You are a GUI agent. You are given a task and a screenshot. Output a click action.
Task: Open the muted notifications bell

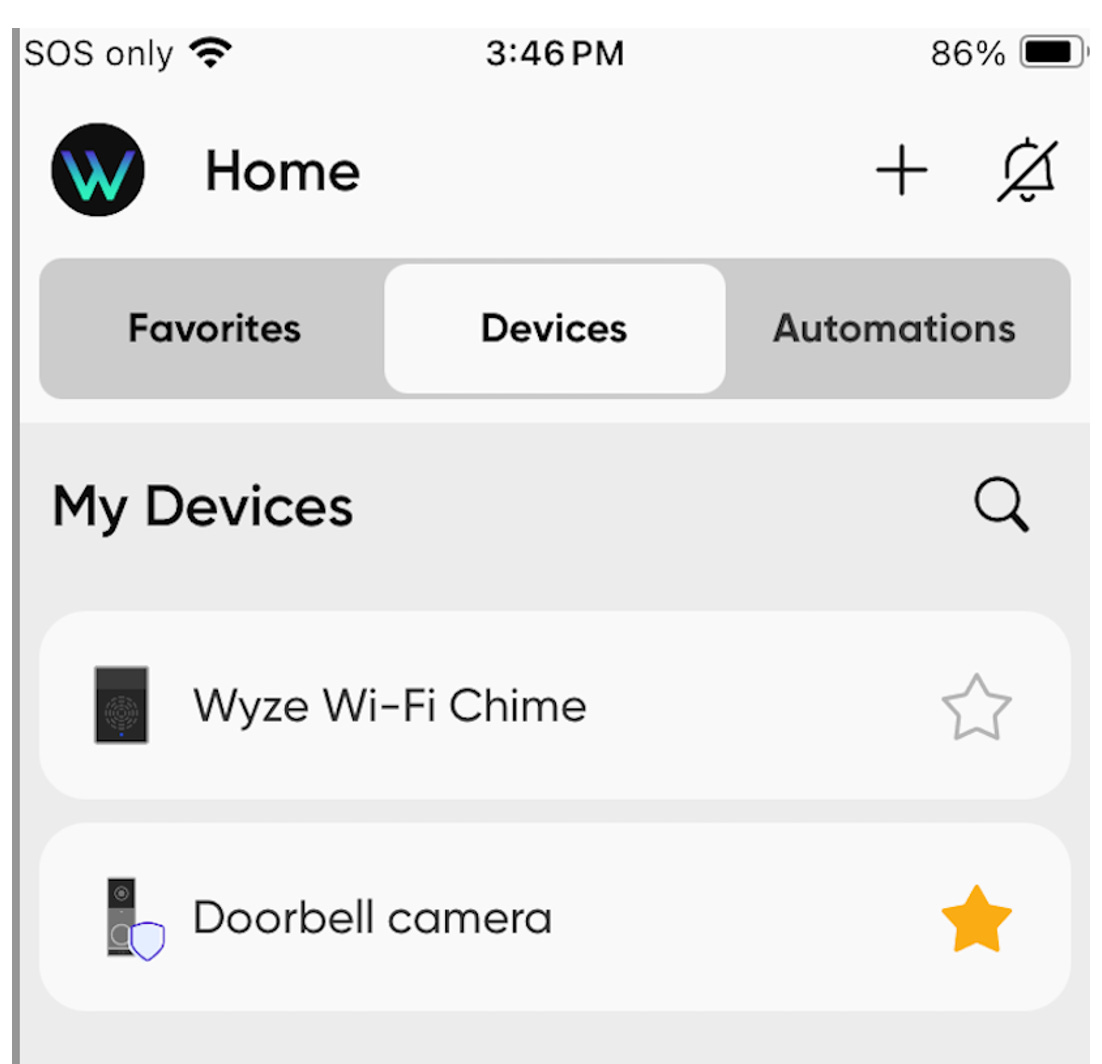(x=1027, y=171)
